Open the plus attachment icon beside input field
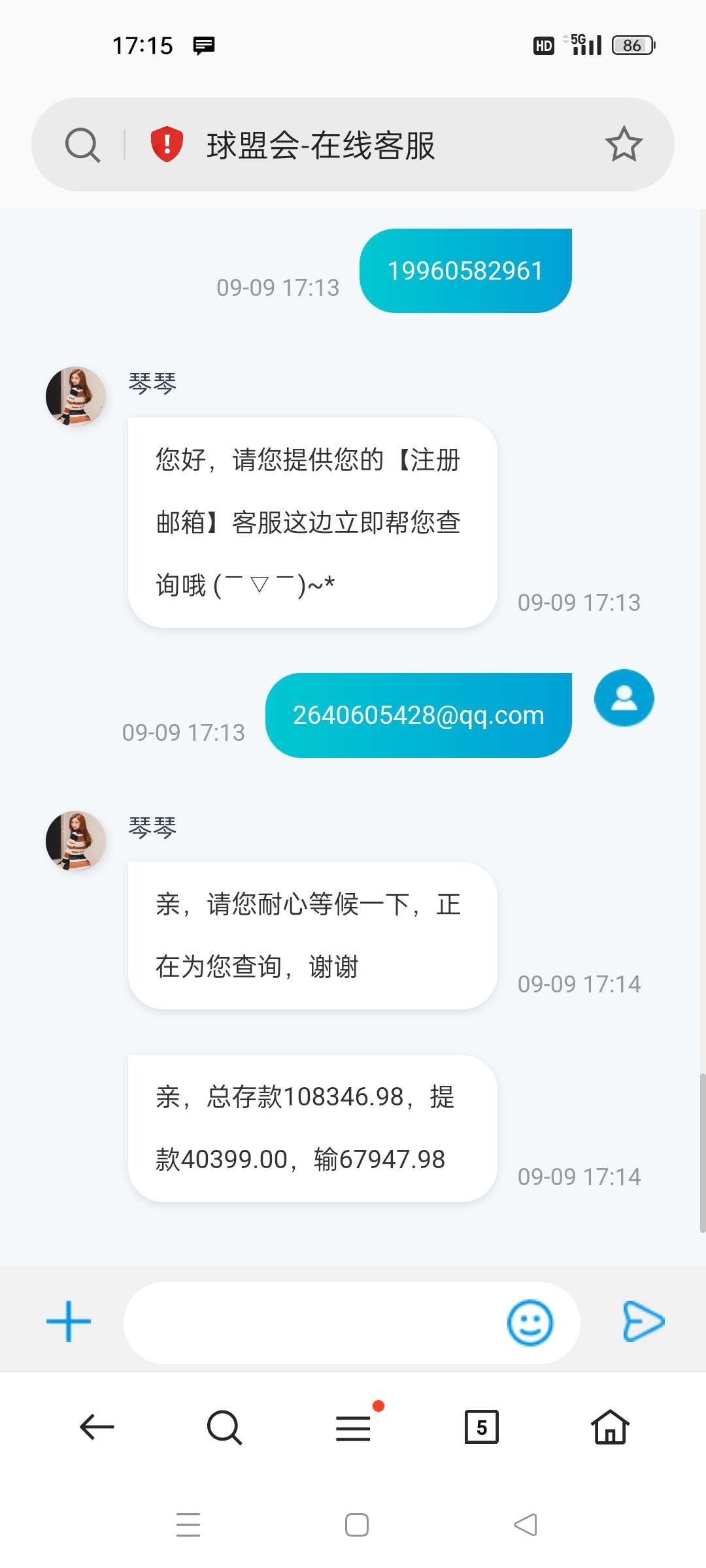This screenshot has height=1568, width=706. point(67,1321)
